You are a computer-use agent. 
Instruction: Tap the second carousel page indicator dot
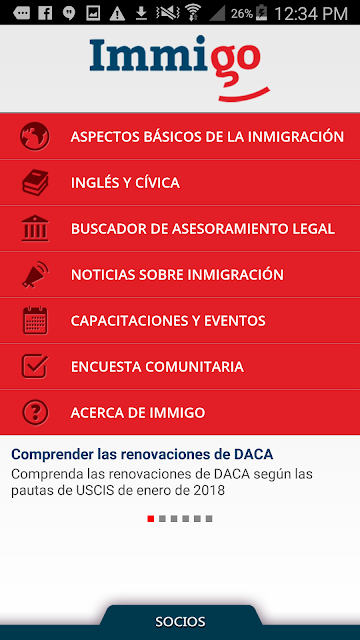coord(162,519)
